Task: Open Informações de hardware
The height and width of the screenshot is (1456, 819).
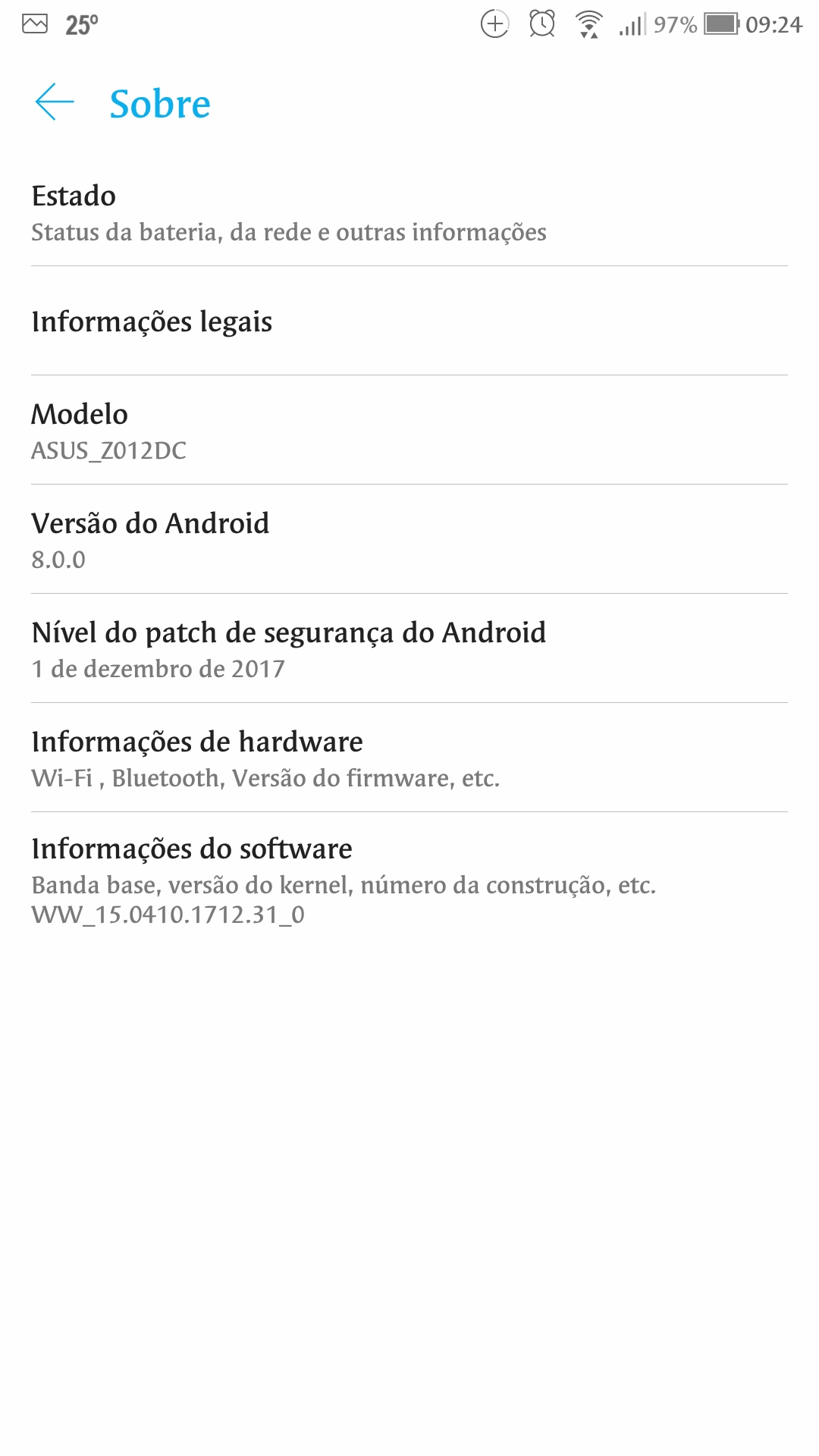Action: click(409, 758)
